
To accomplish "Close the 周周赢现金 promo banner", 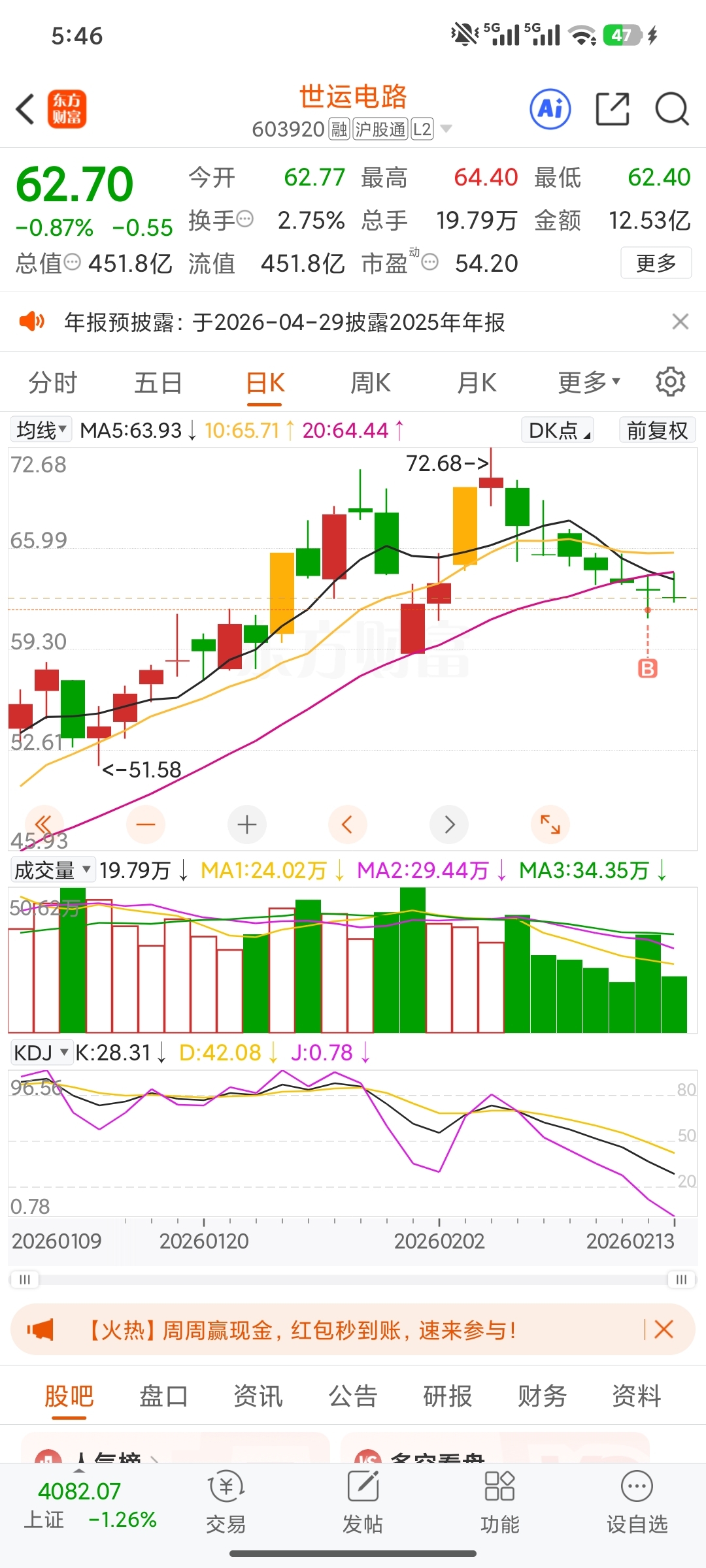I will pos(664,1329).
